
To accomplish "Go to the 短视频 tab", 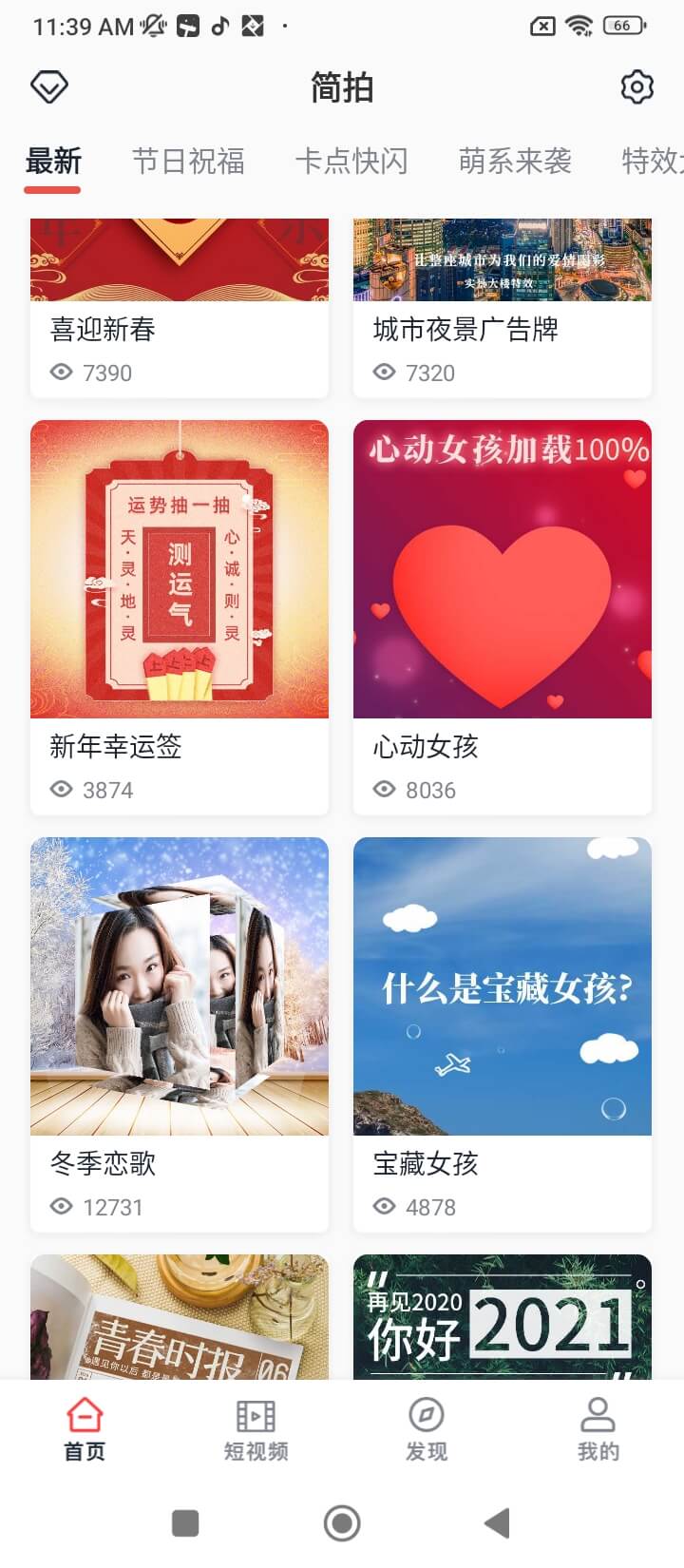I will click(256, 1428).
